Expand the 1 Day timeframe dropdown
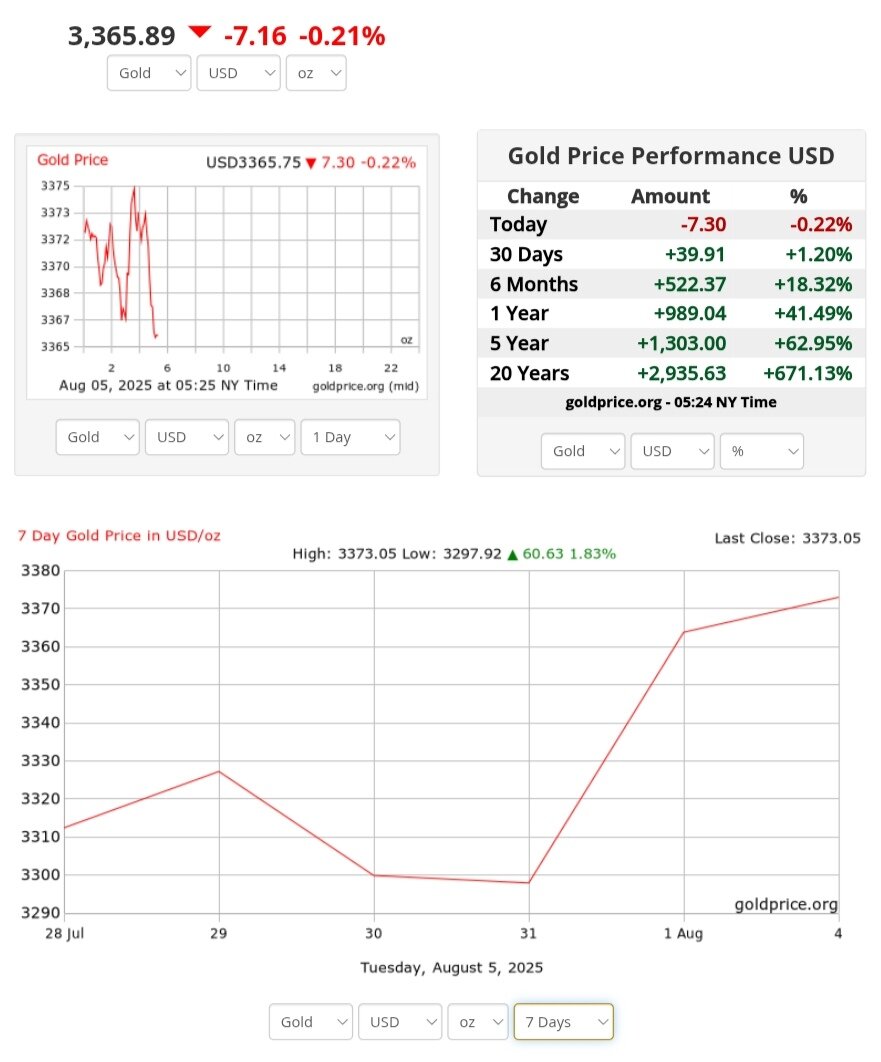This screenshot has height=1062, width=881. [350, 437]
